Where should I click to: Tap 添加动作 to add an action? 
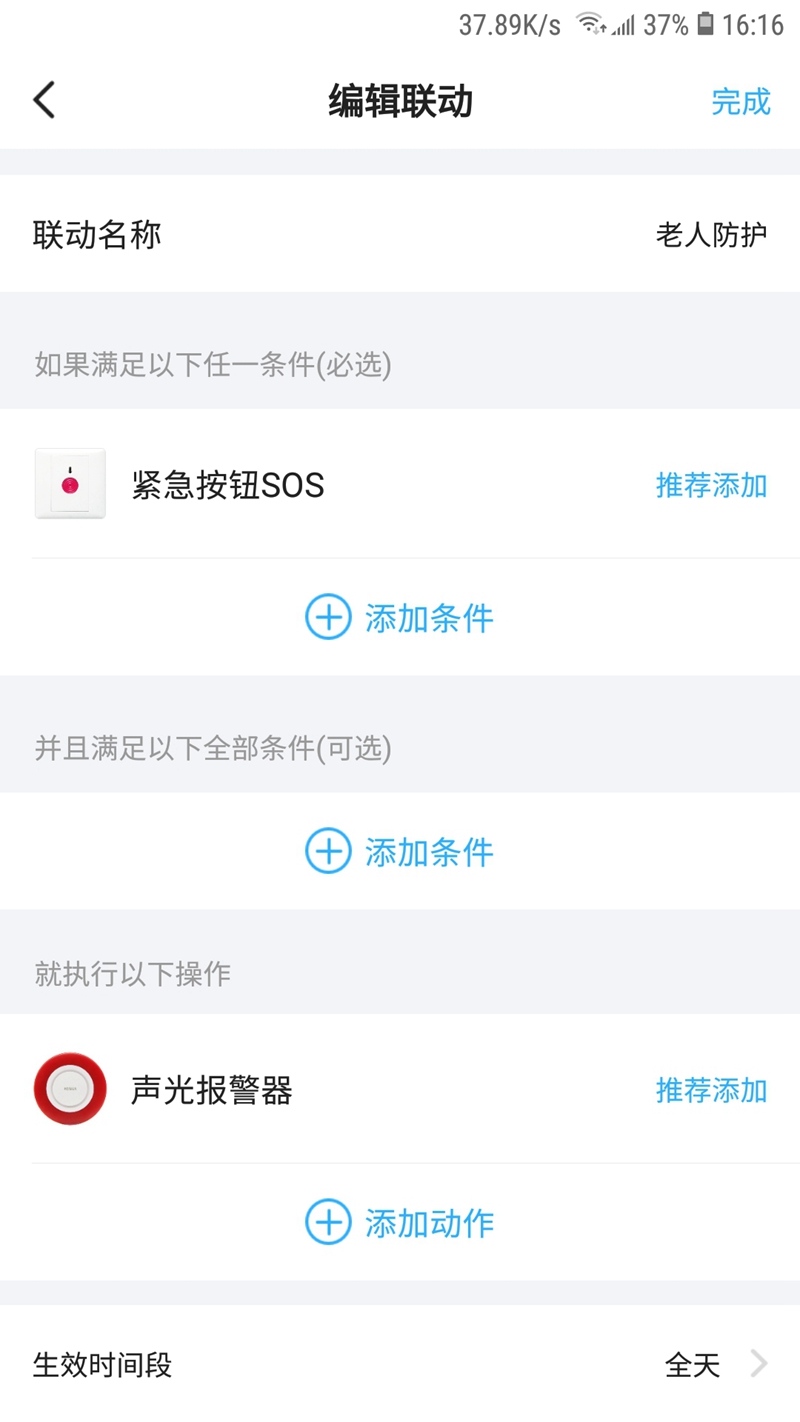pos(399,1223)
